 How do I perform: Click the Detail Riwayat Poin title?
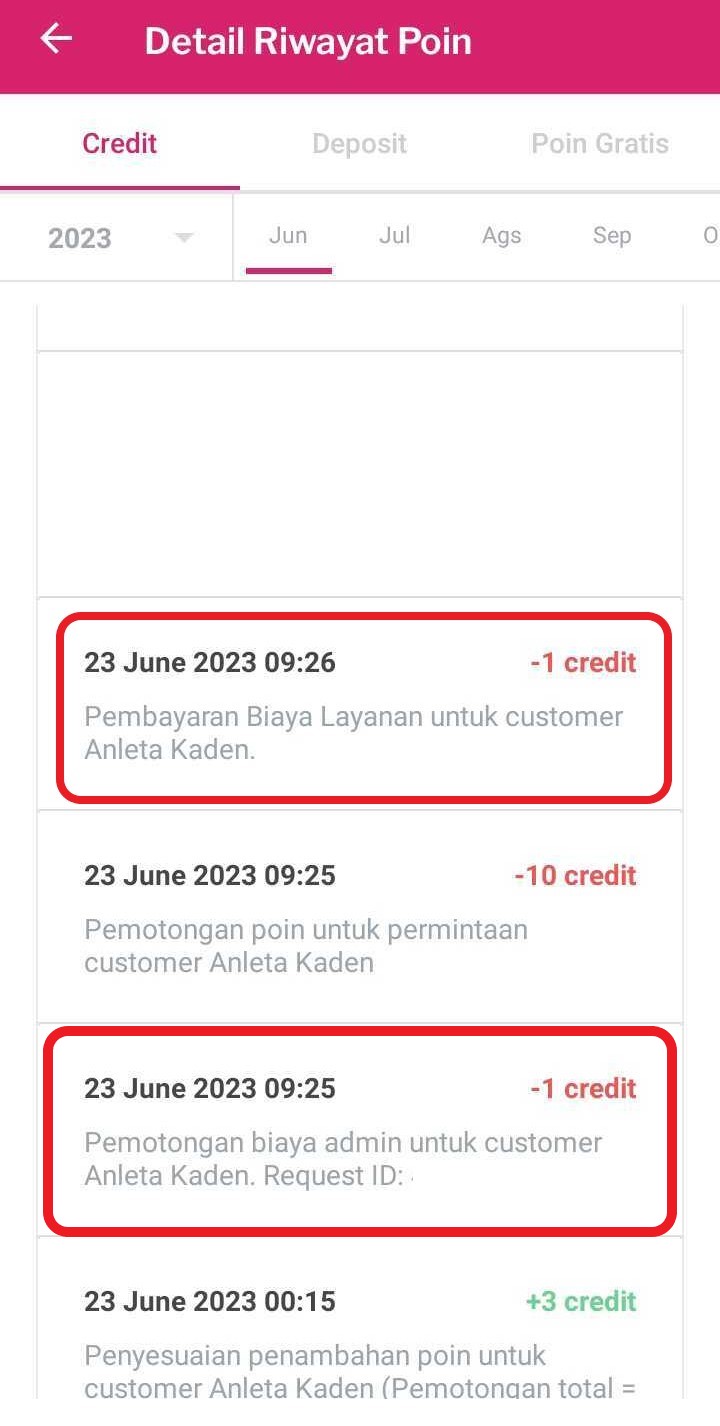pos(307,41)
